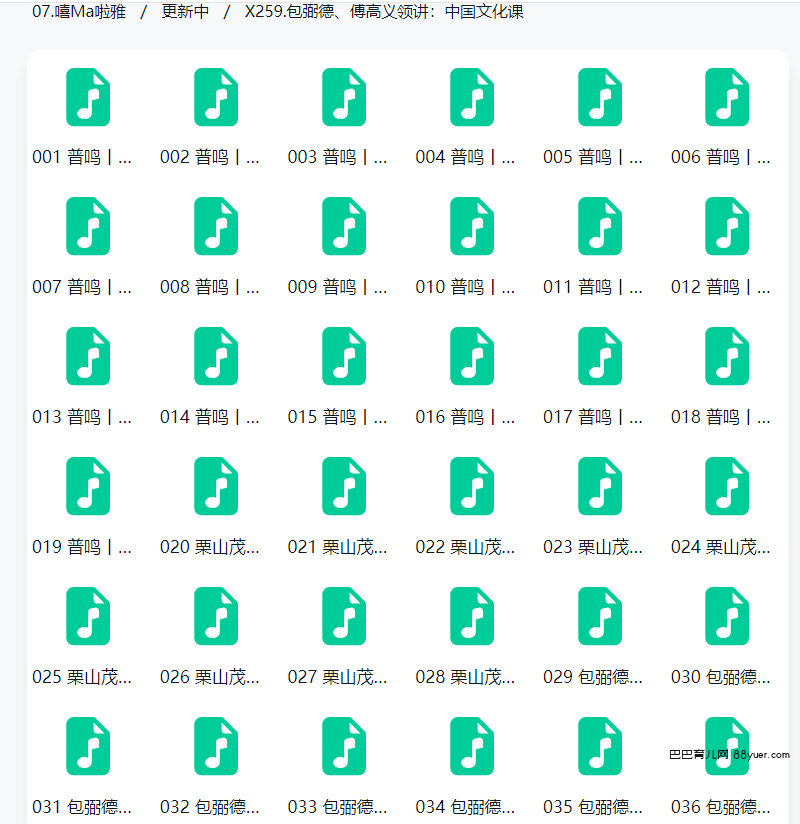The width and height of the screenshot is (800, 824).
Task: Select audio file 023 栗山茂
Action: tap(600, 486)
